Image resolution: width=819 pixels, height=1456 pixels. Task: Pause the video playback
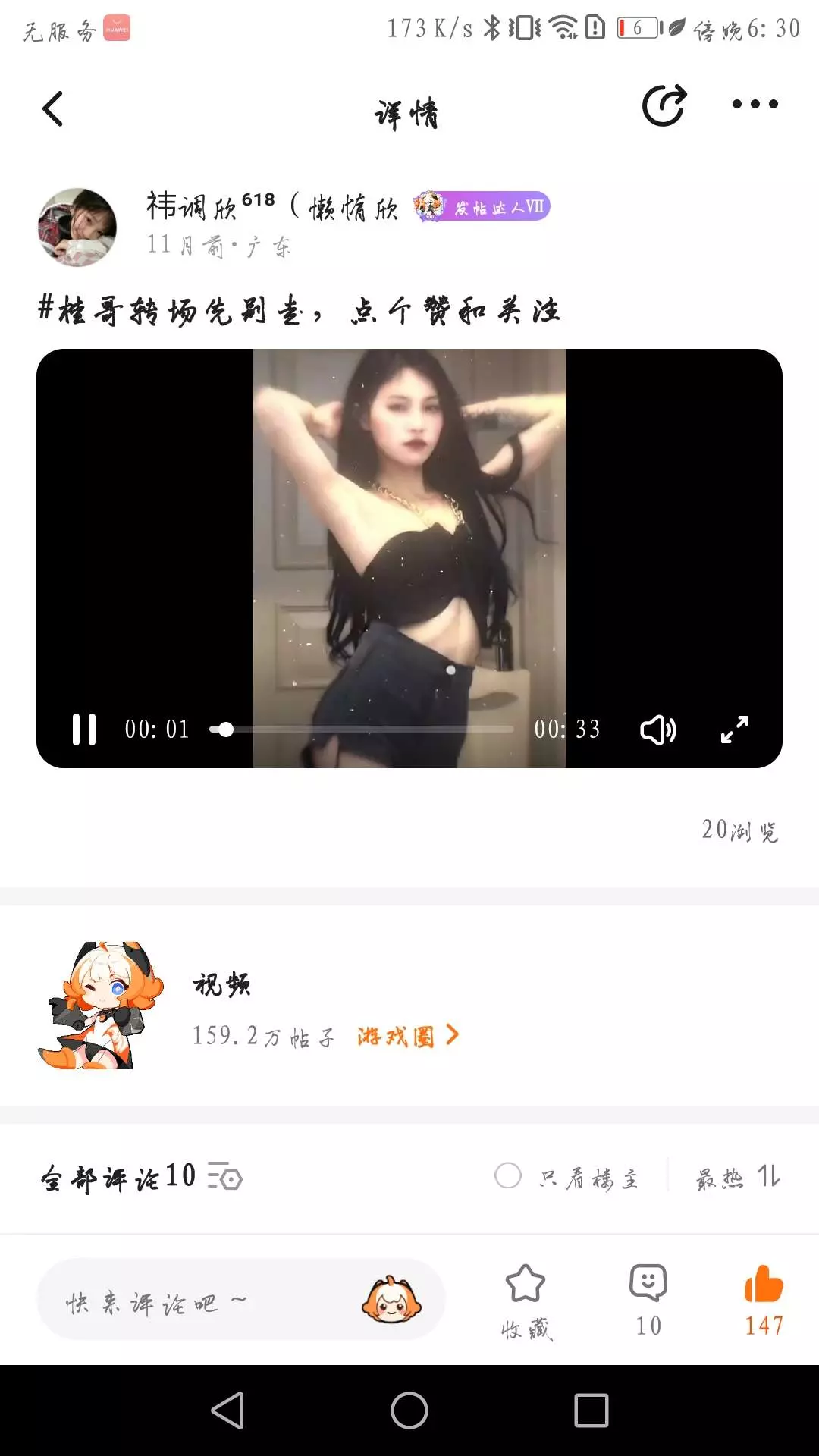(x=84, y=730)
